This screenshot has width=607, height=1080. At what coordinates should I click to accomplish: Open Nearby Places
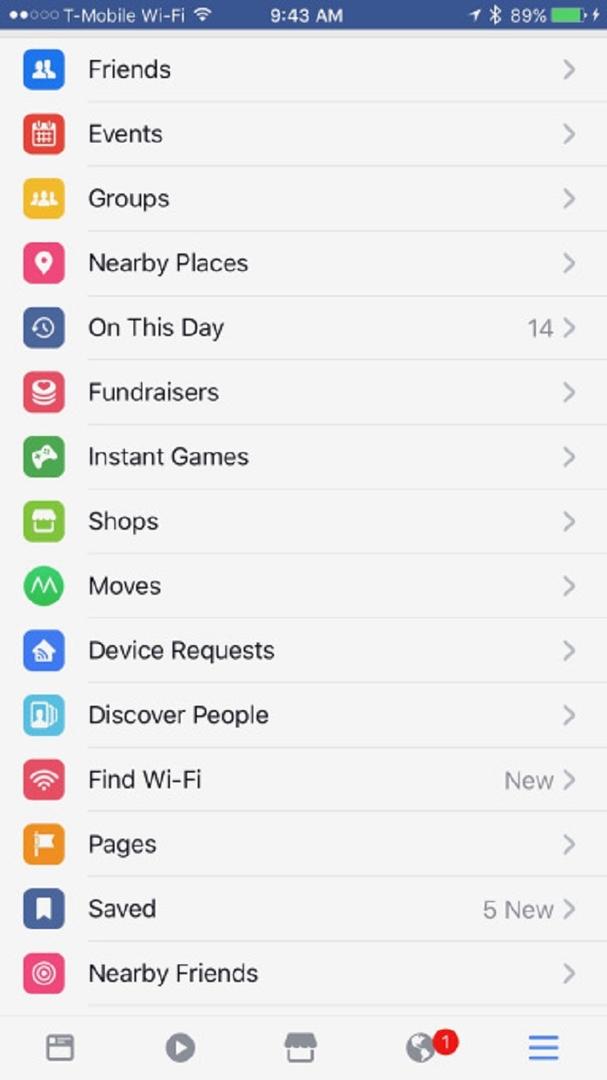coord(300,263)
